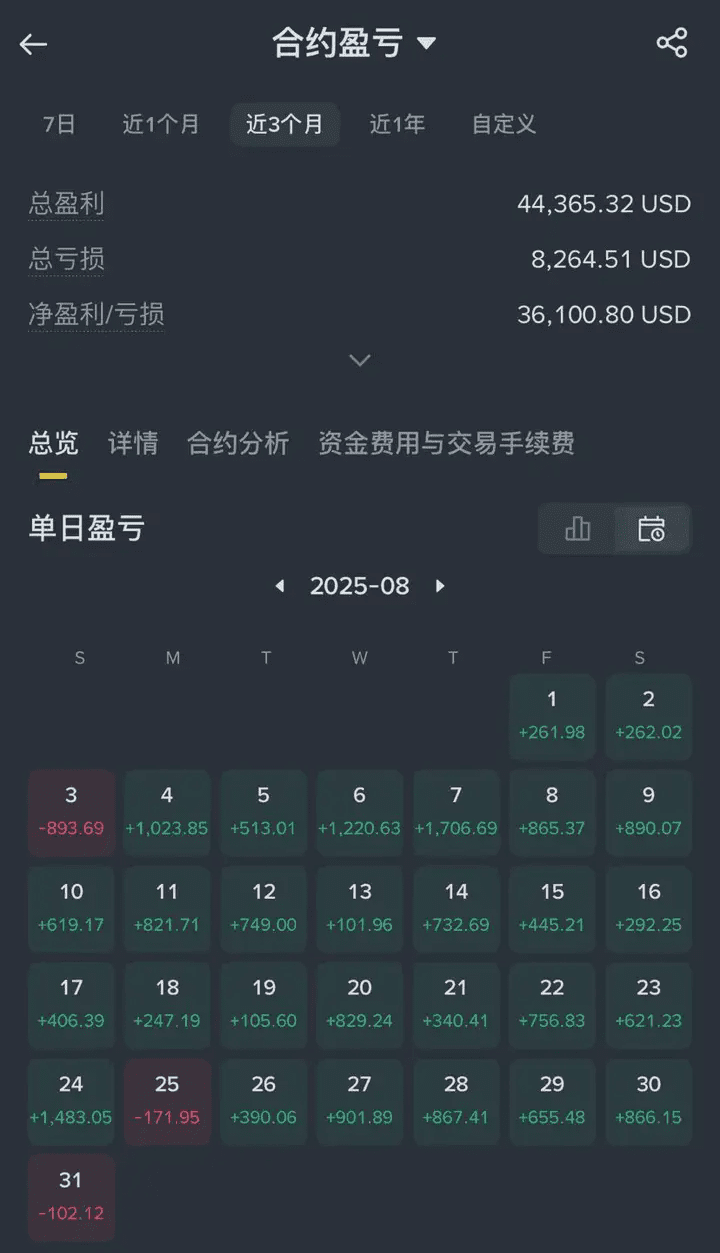Screen dimensions: 720x1253
Task: Share this profit and loss report
Action: (672, 43)
